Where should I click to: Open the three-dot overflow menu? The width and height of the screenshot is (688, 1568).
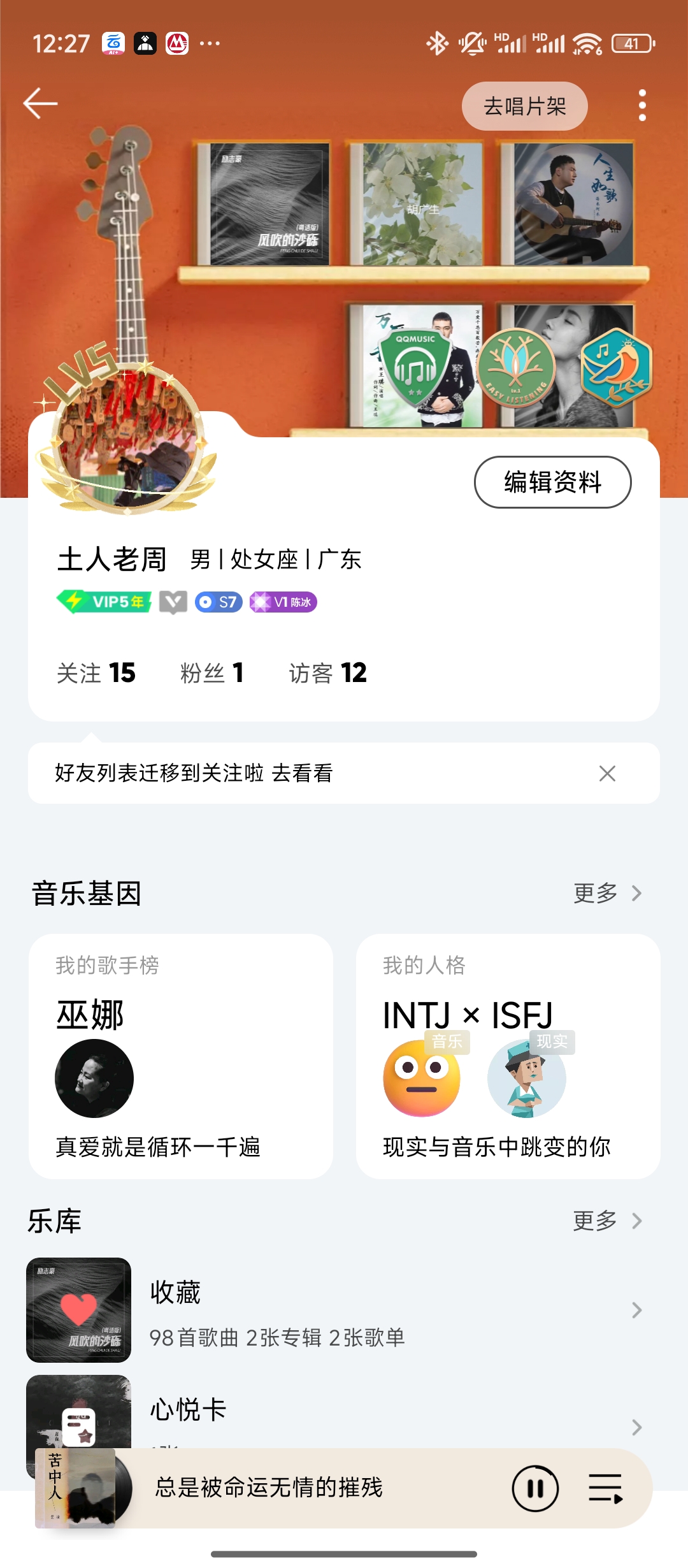pyautogui.click(x=642, y=106)
